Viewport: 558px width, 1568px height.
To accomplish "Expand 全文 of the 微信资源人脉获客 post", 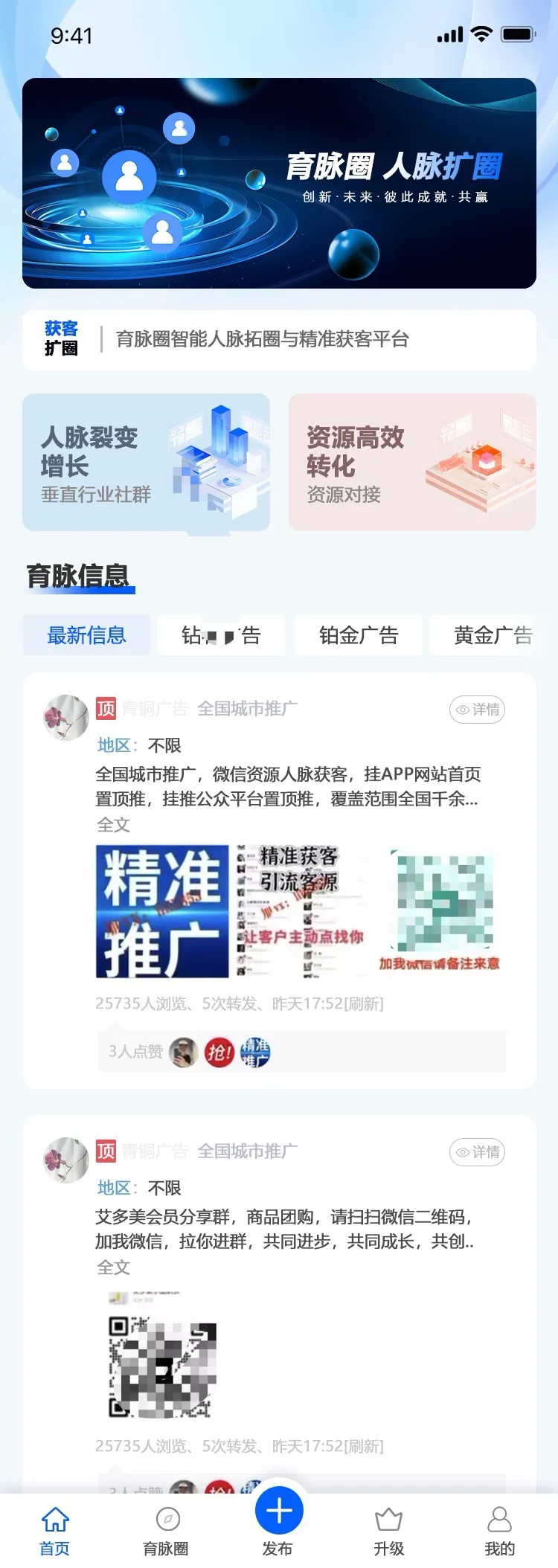I will (113, 824).
